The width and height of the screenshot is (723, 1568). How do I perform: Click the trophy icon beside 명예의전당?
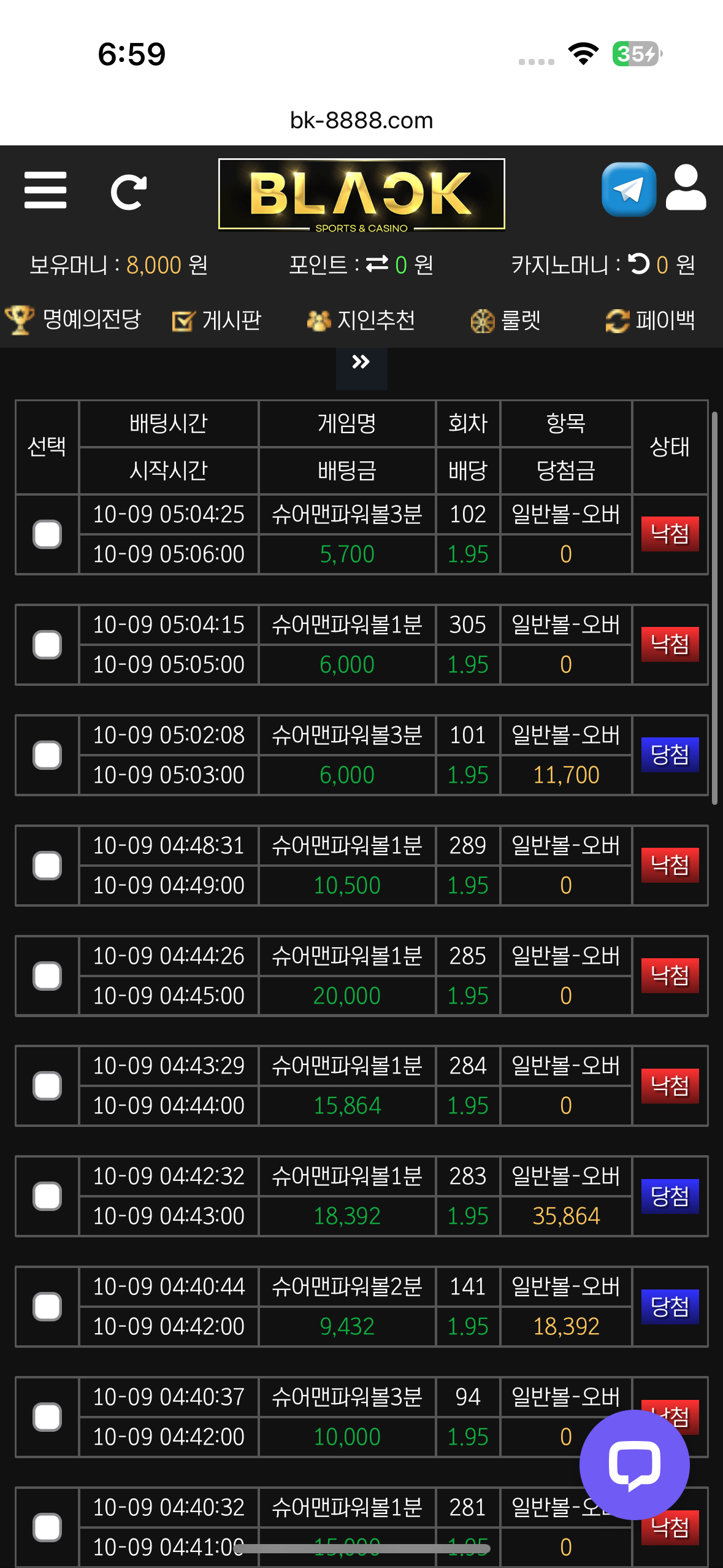pos(20,319)
